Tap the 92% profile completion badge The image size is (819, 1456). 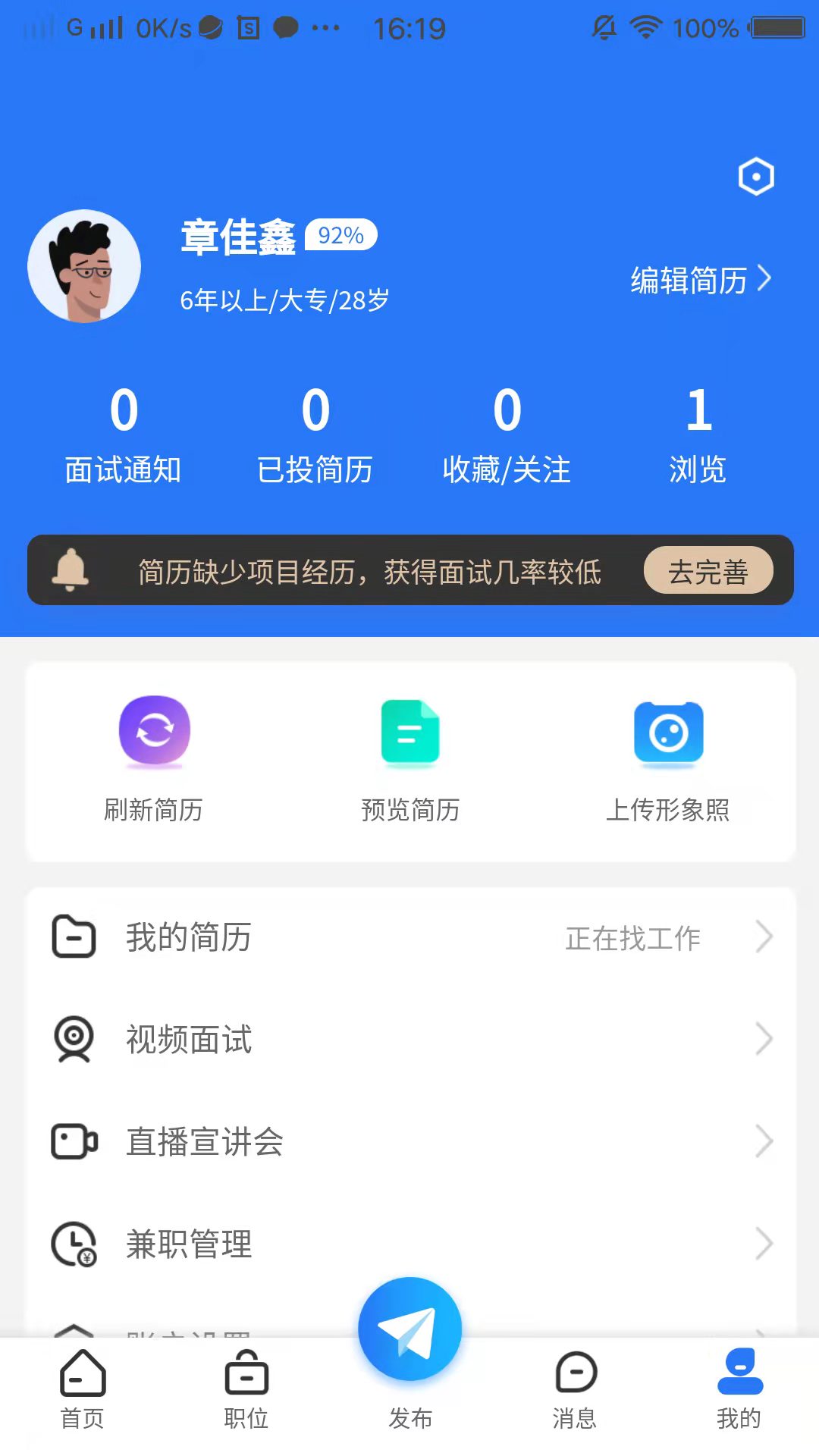[x=340, y=236]
